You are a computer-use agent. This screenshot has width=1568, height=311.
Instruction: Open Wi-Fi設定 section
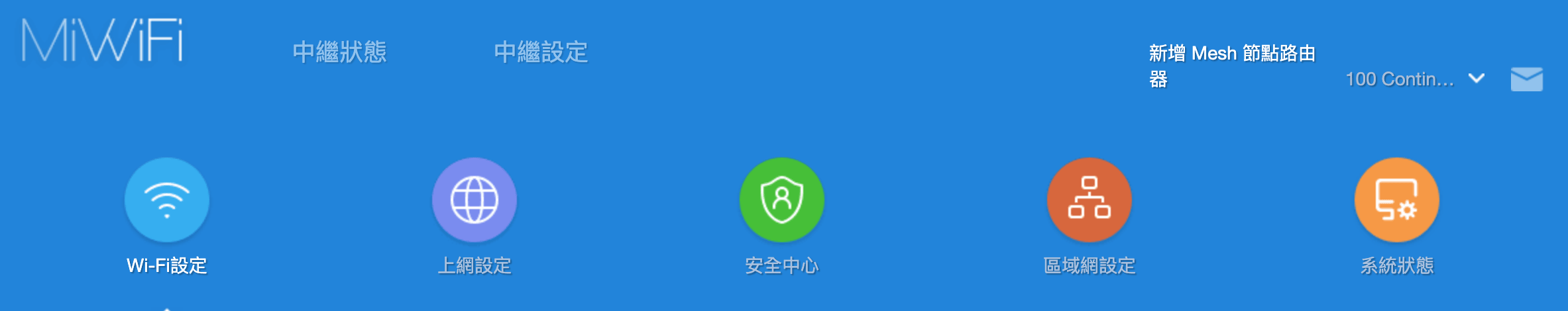point(167,200)
